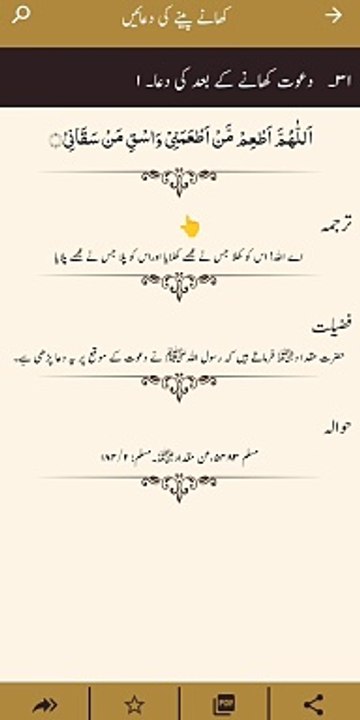Share this dua using share icon

314,704
